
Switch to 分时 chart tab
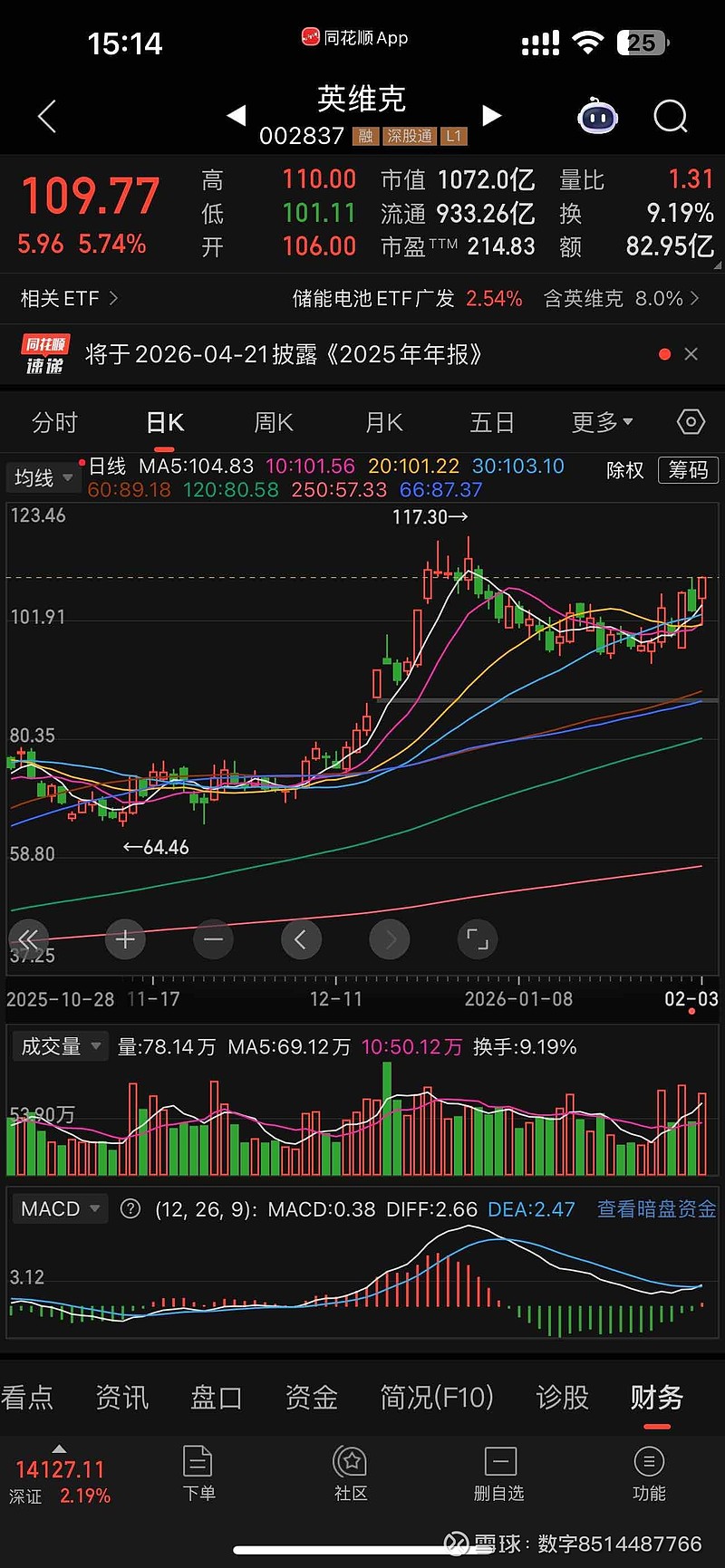click(x=55, y=422)
